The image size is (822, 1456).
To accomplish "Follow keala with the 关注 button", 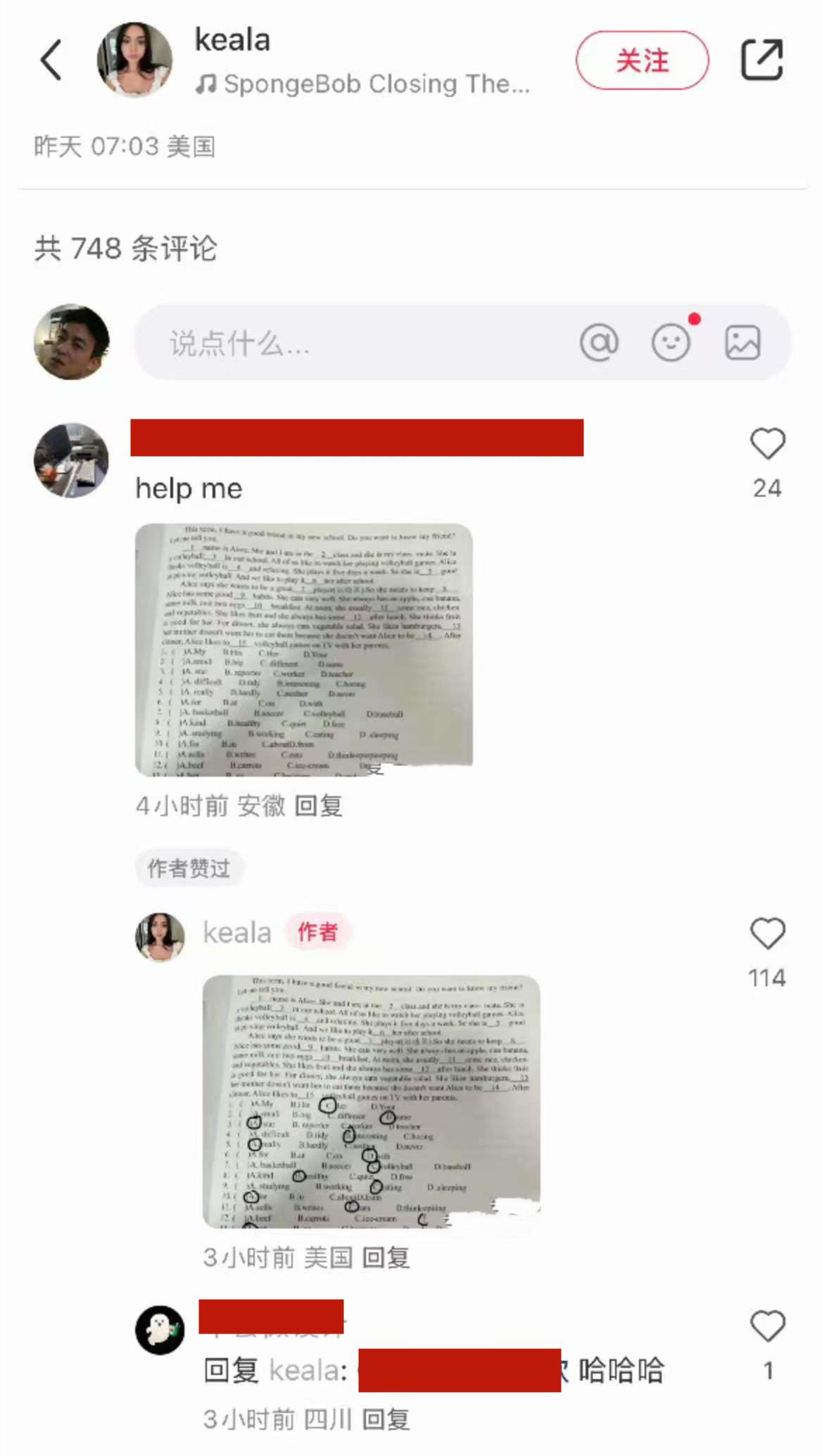I will point(642,61).
